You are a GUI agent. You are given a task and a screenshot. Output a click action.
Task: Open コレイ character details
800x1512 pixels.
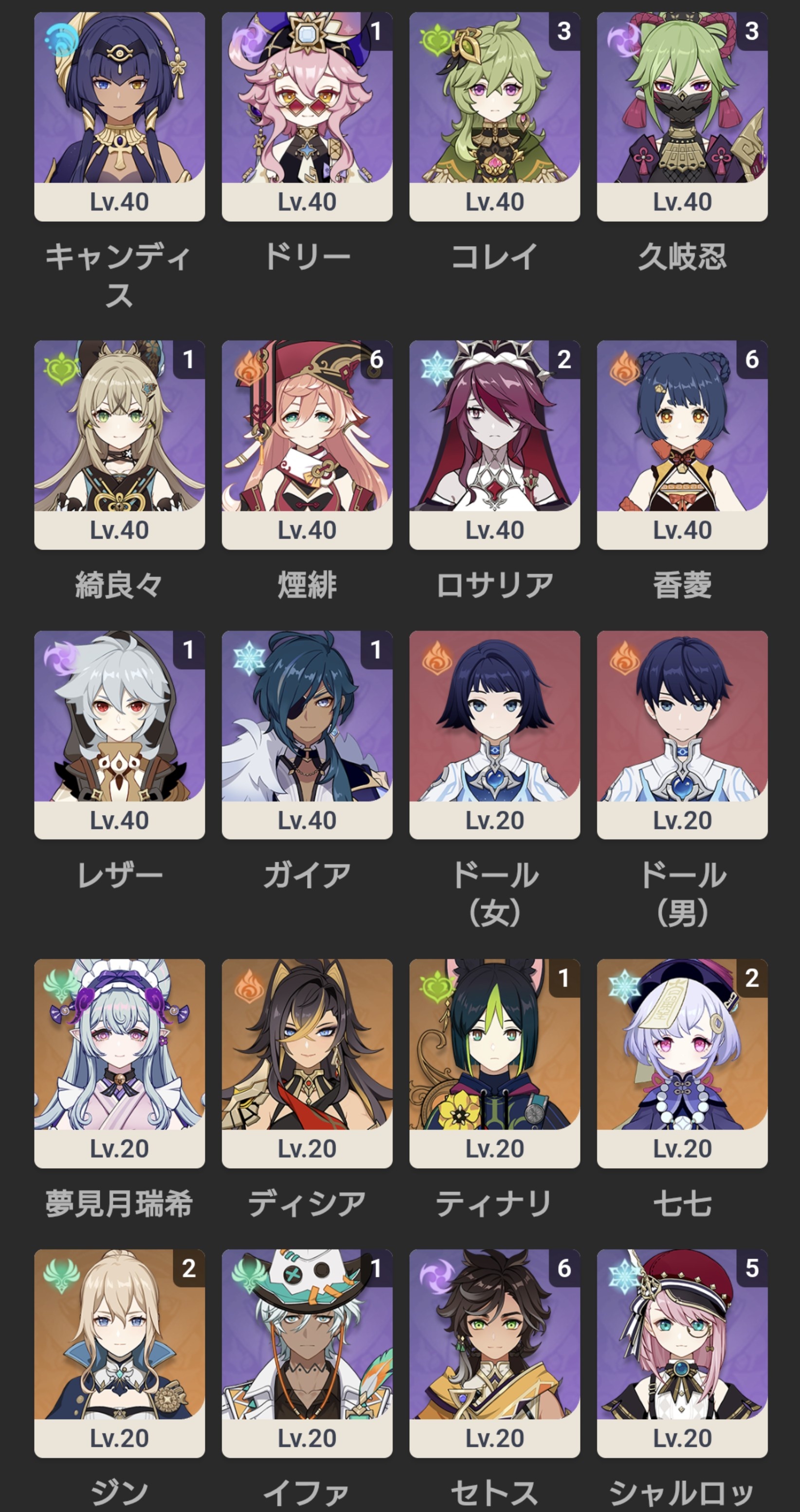point(494,116)
